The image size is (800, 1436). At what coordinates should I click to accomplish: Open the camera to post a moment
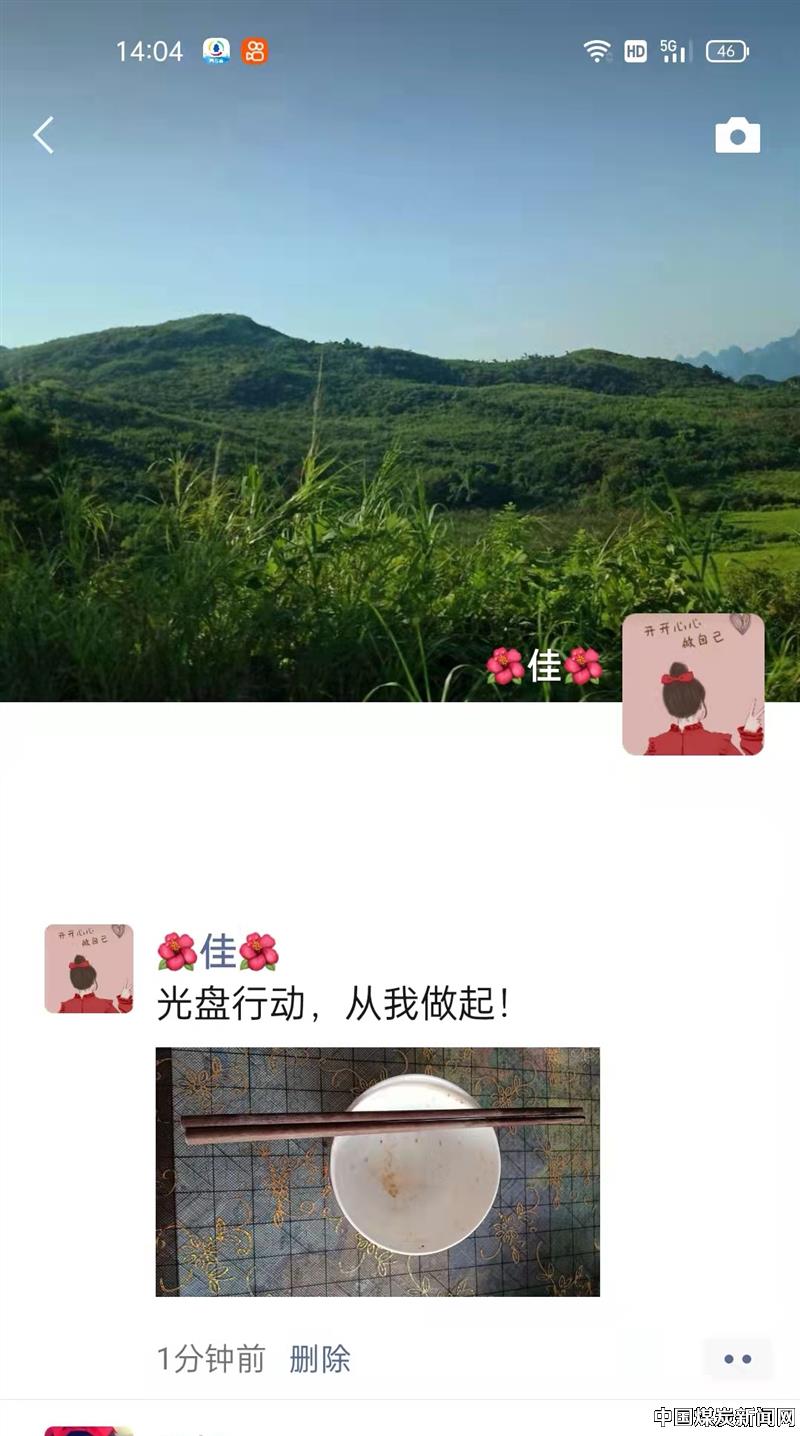click(x=737, y=136)
